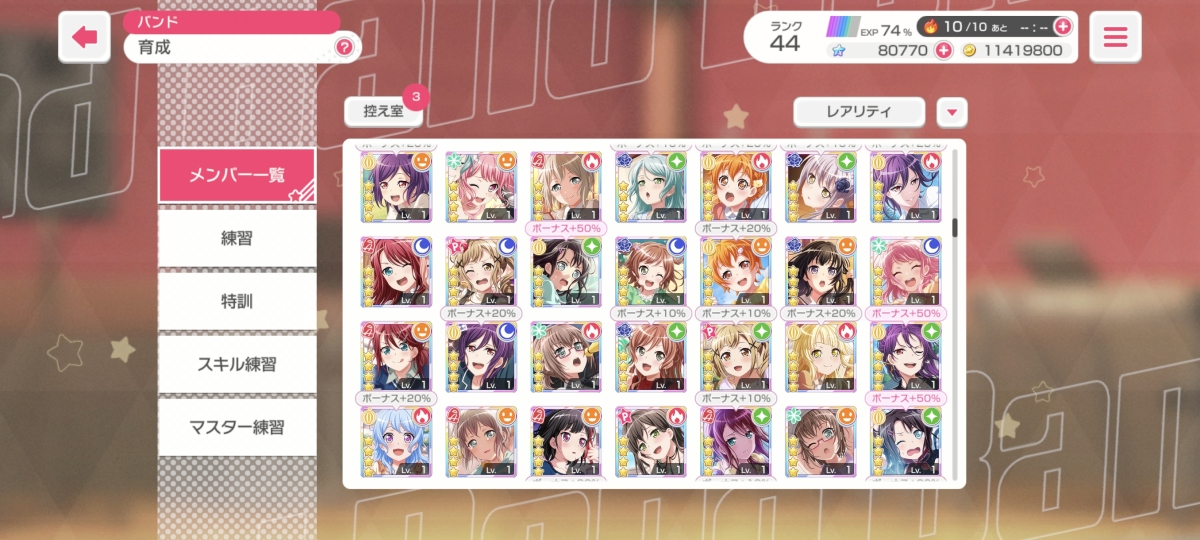Change sort by レアリティ
Screen dimensions: 1200x540
[x=859, y=112]
